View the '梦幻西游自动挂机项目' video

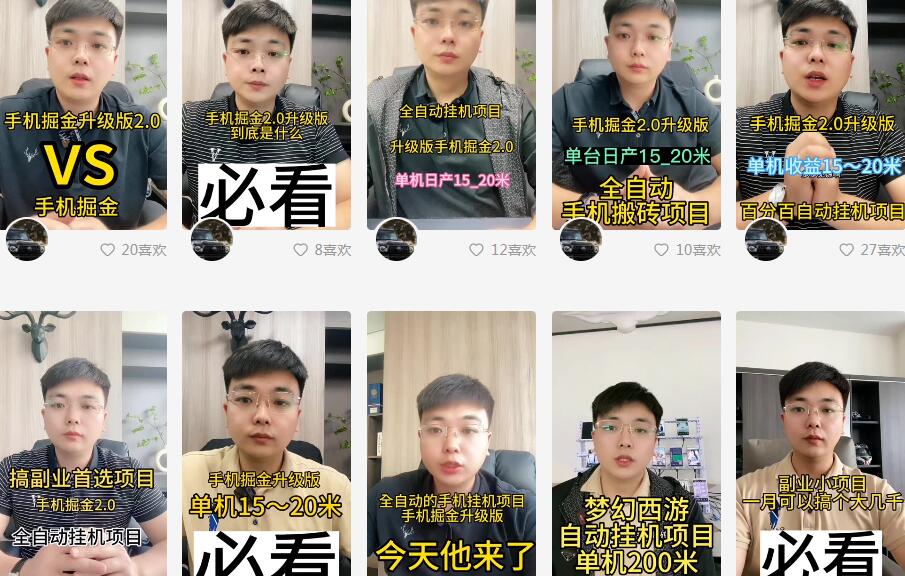coord(636,440)
